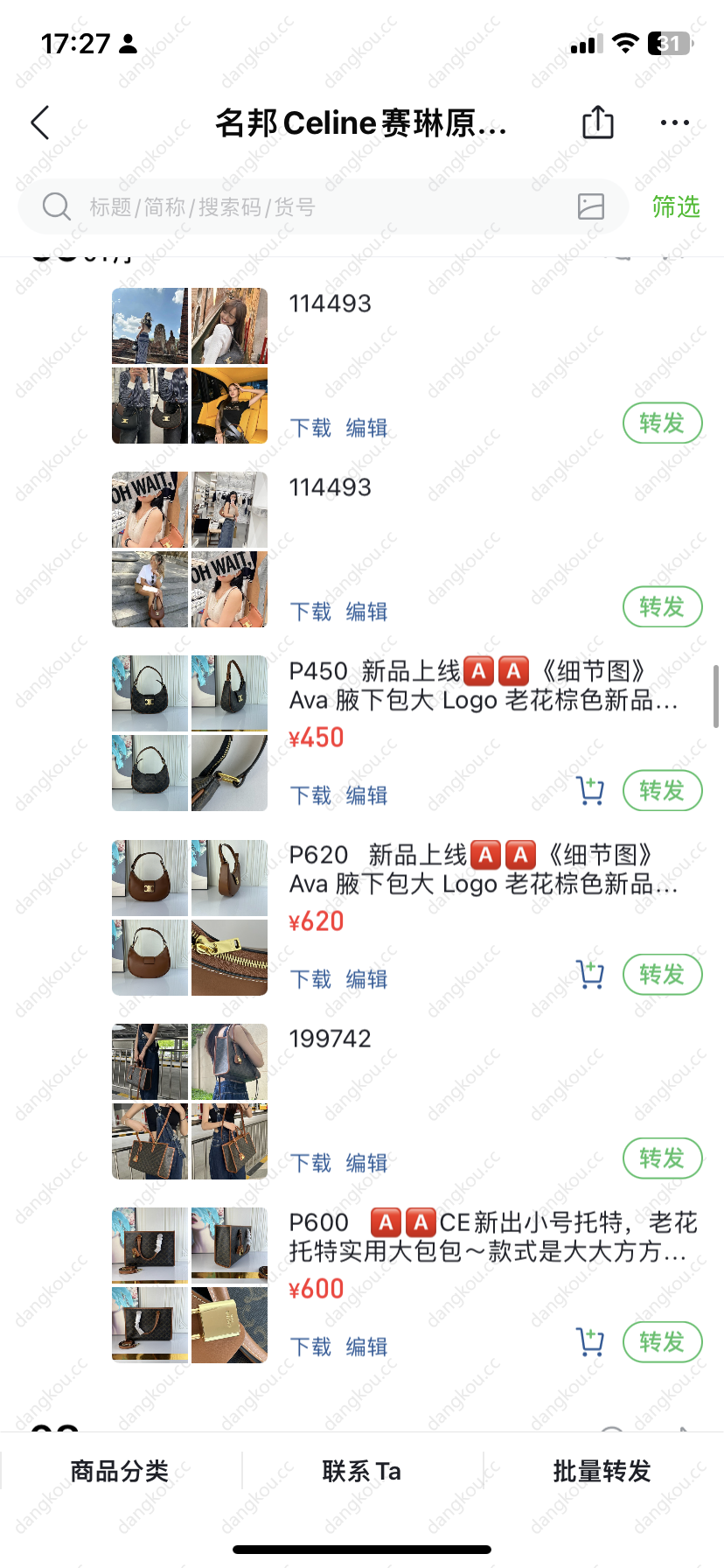Edit the P600 tote bag listing
724x1568 pixels.
(366, 1347)
